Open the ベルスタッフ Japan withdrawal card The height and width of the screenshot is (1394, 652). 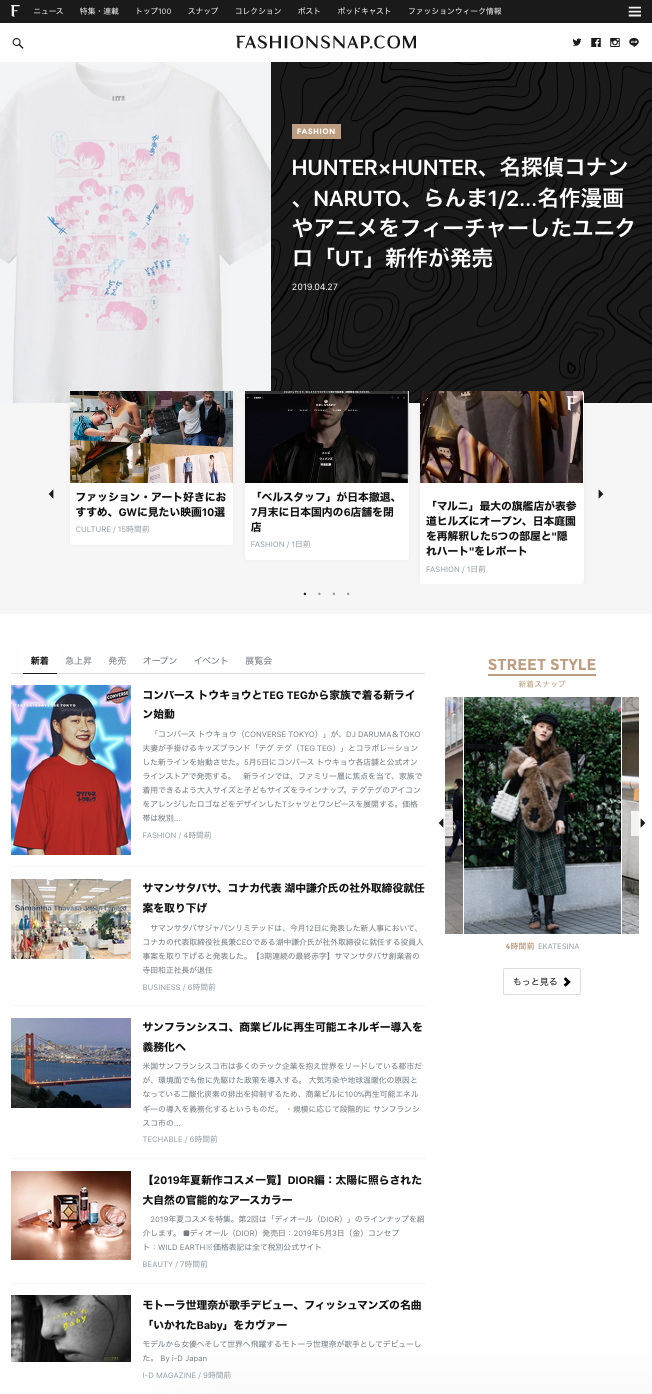(x=326, y=510)
